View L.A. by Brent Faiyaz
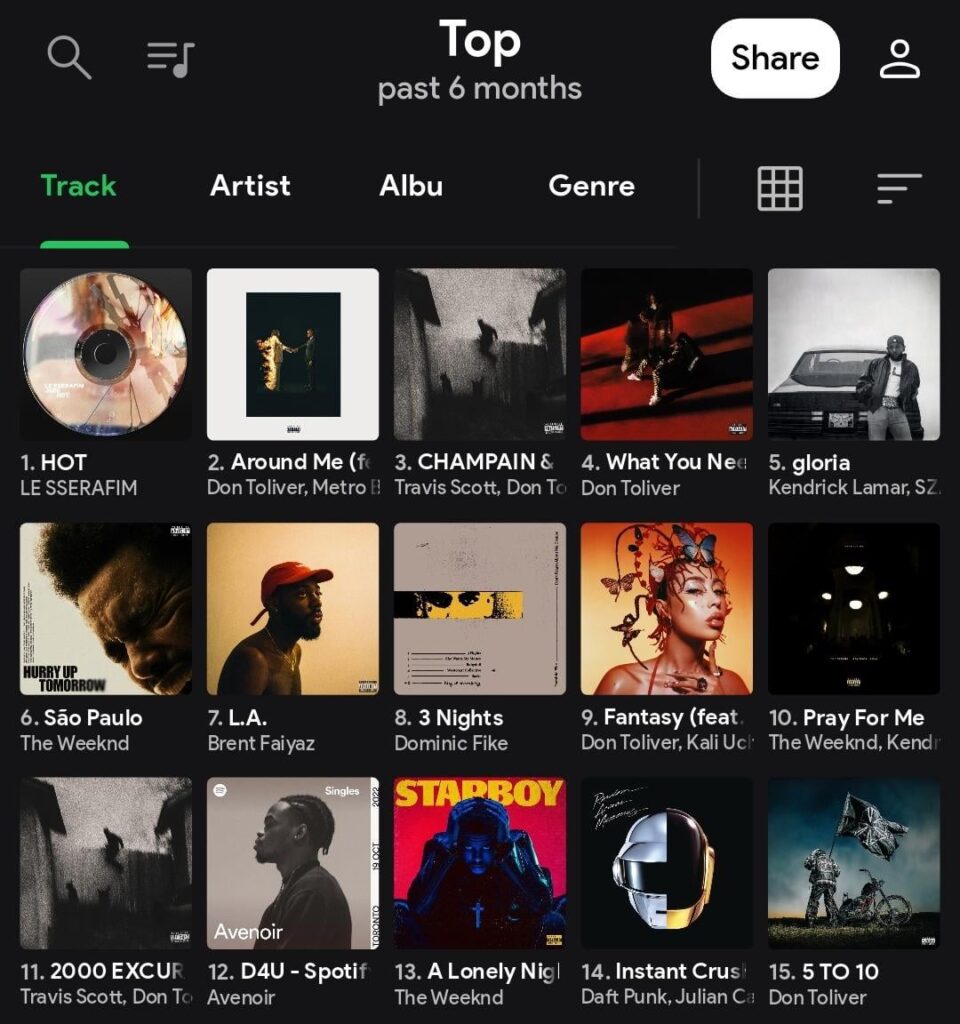The image size is (960, 1024). click(292, 608)
